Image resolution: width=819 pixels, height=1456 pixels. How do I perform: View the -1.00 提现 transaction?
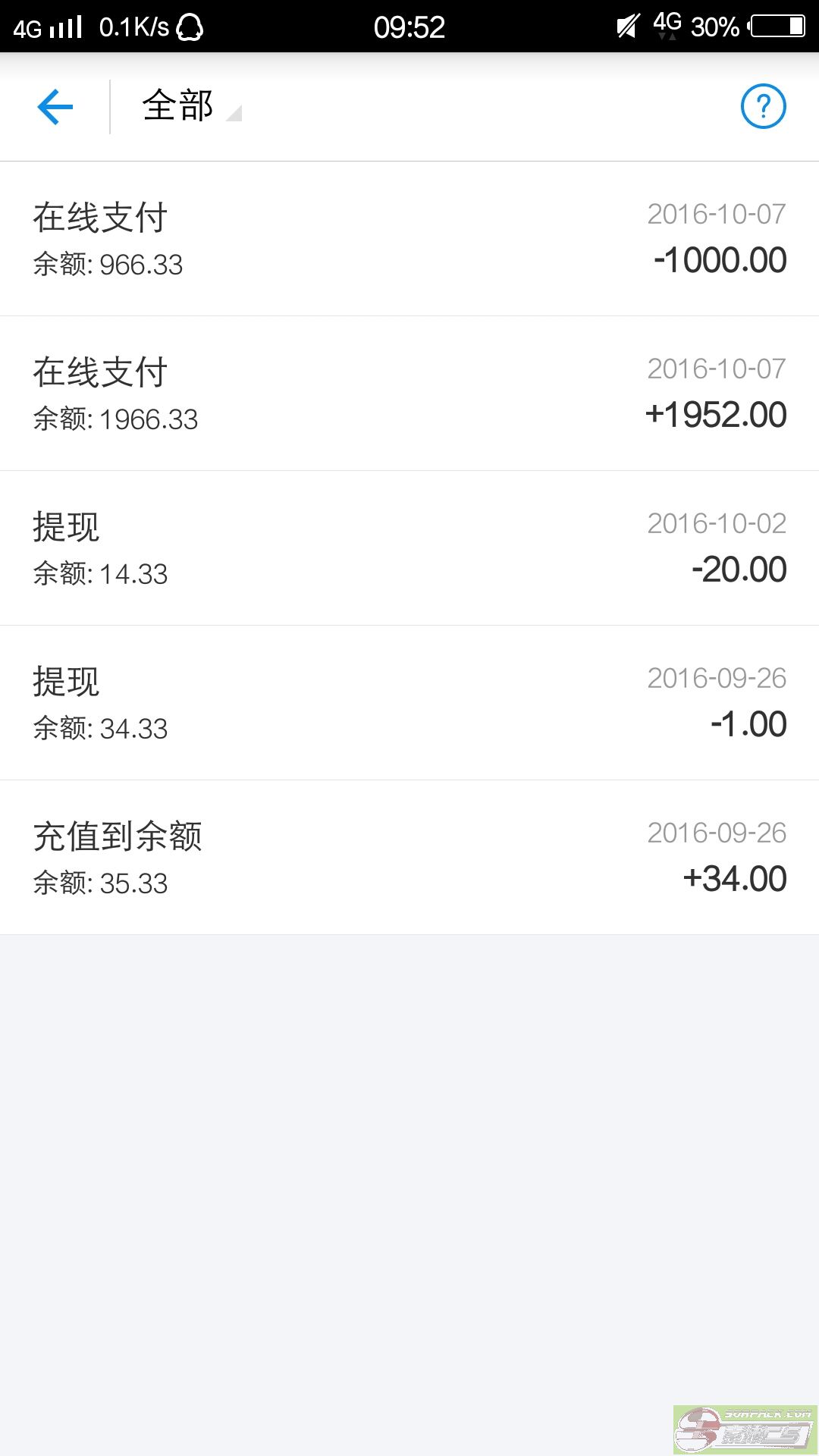coord(409,703)
